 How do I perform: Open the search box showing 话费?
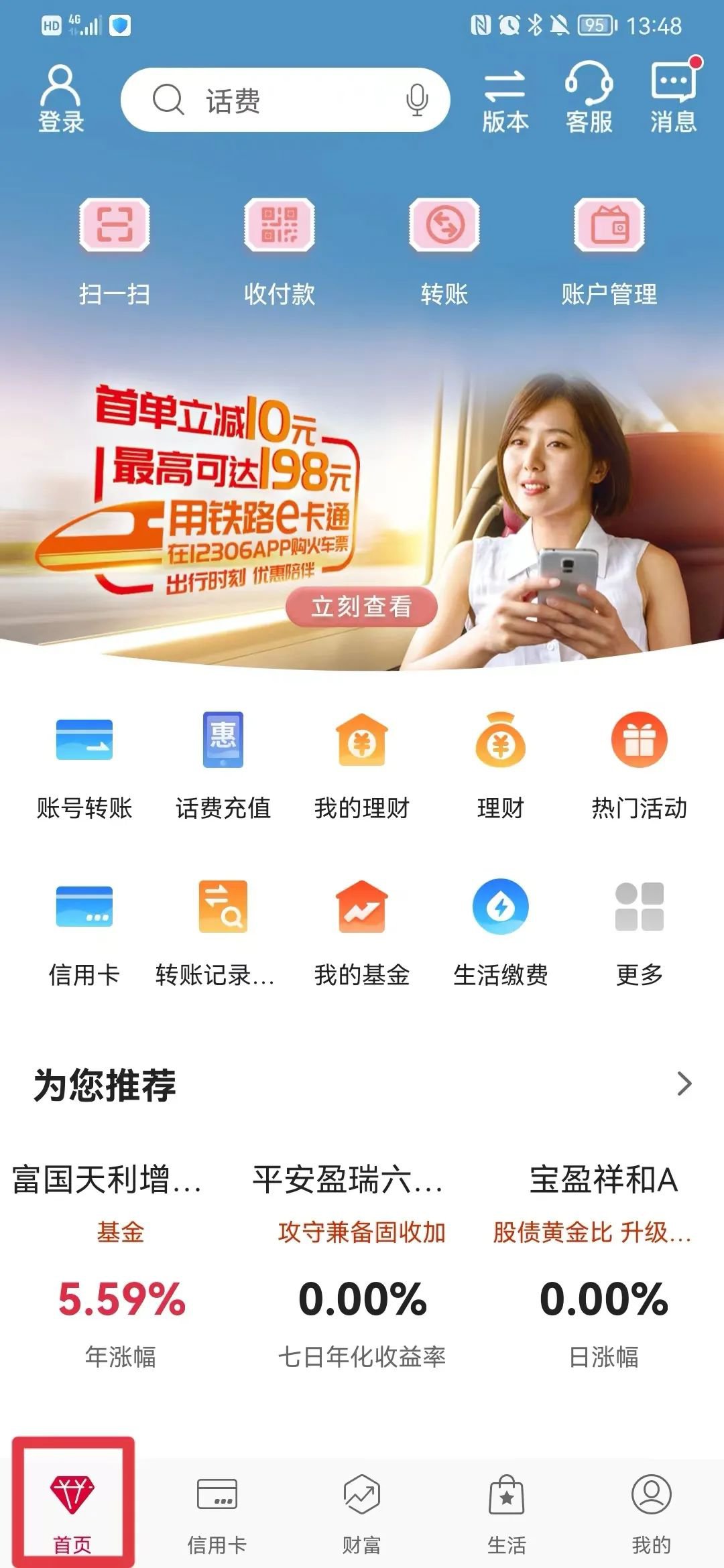pyautogui.click(x=268, y=101)
